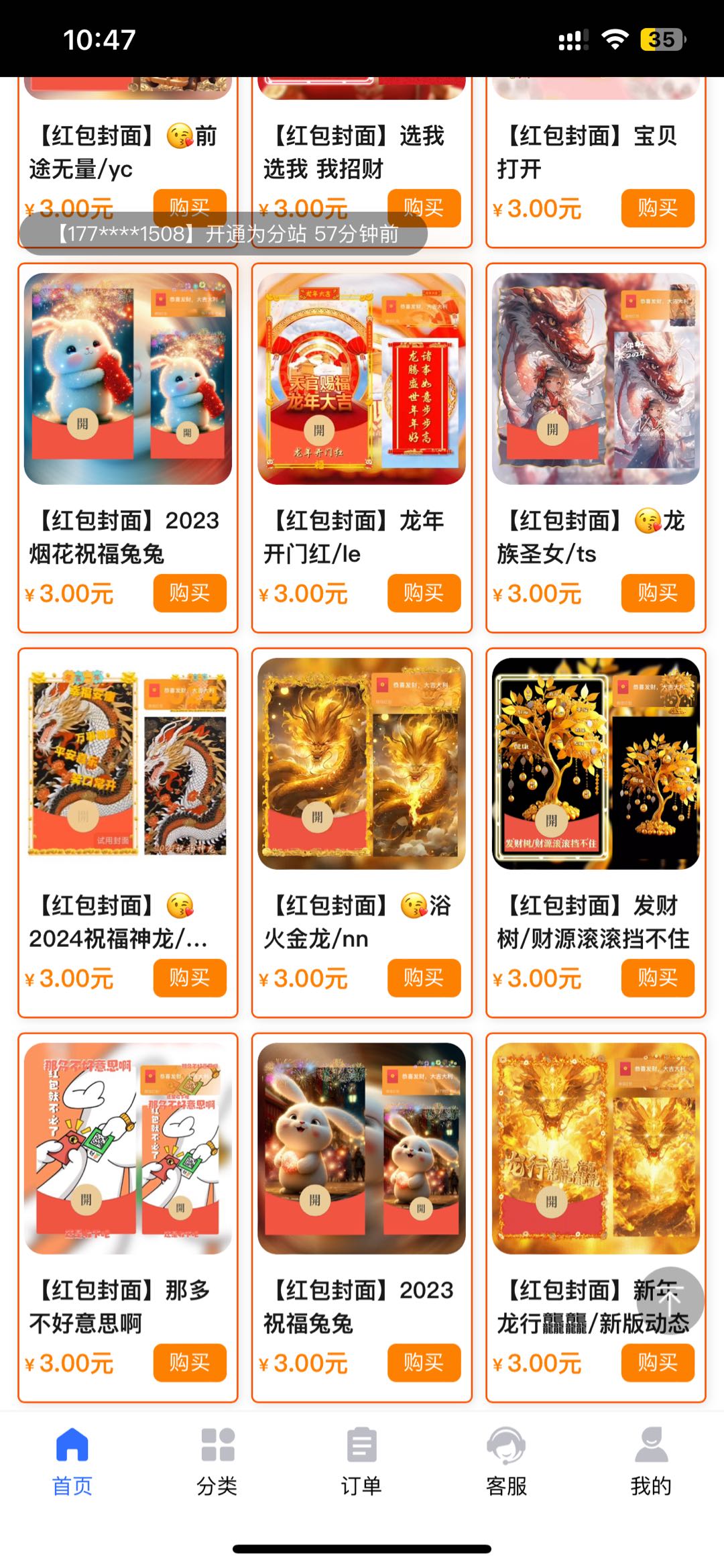The image size is (724, 1568).
Task: Buy the 龙族圣女/ts cover
Action: pos(657,593)
